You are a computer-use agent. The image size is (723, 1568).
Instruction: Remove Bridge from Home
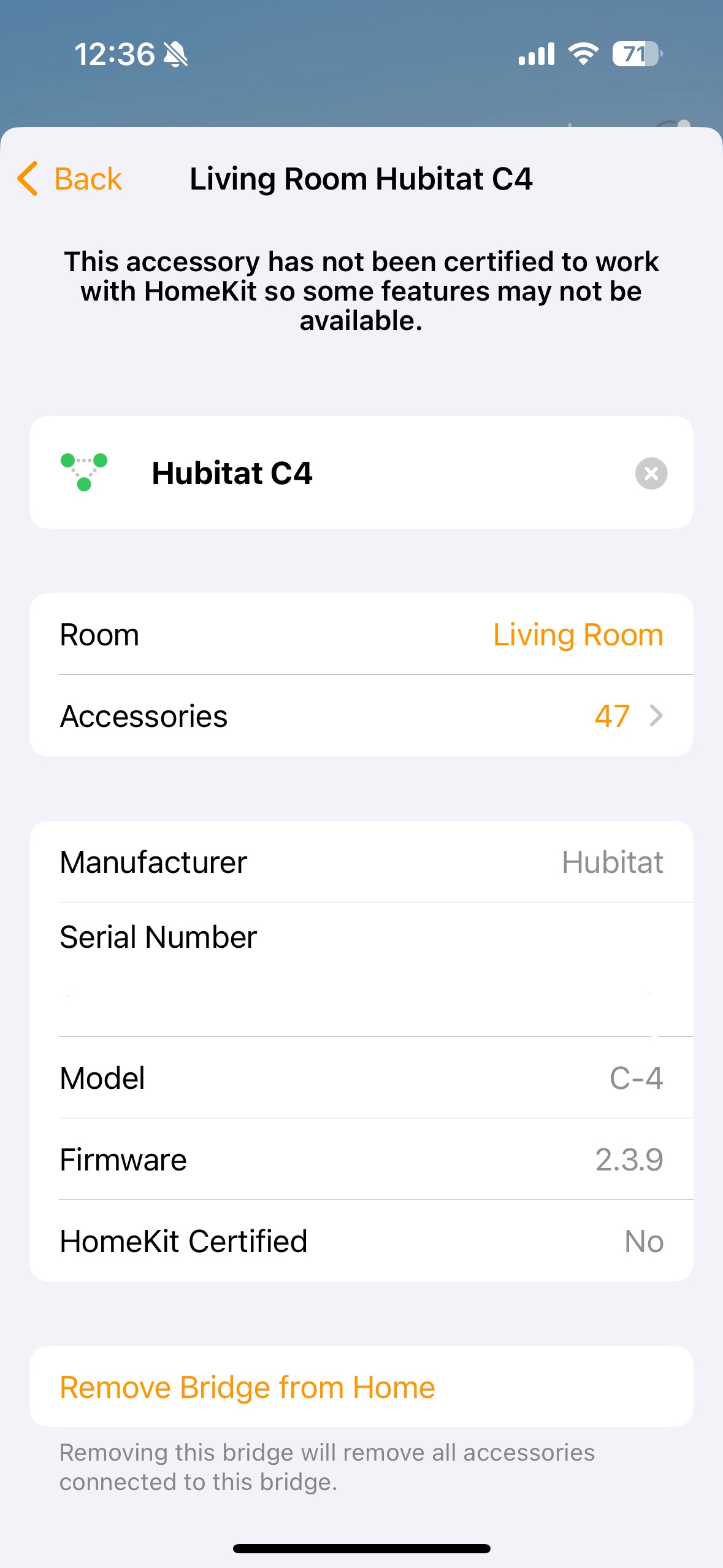[x=247, y=1388]
